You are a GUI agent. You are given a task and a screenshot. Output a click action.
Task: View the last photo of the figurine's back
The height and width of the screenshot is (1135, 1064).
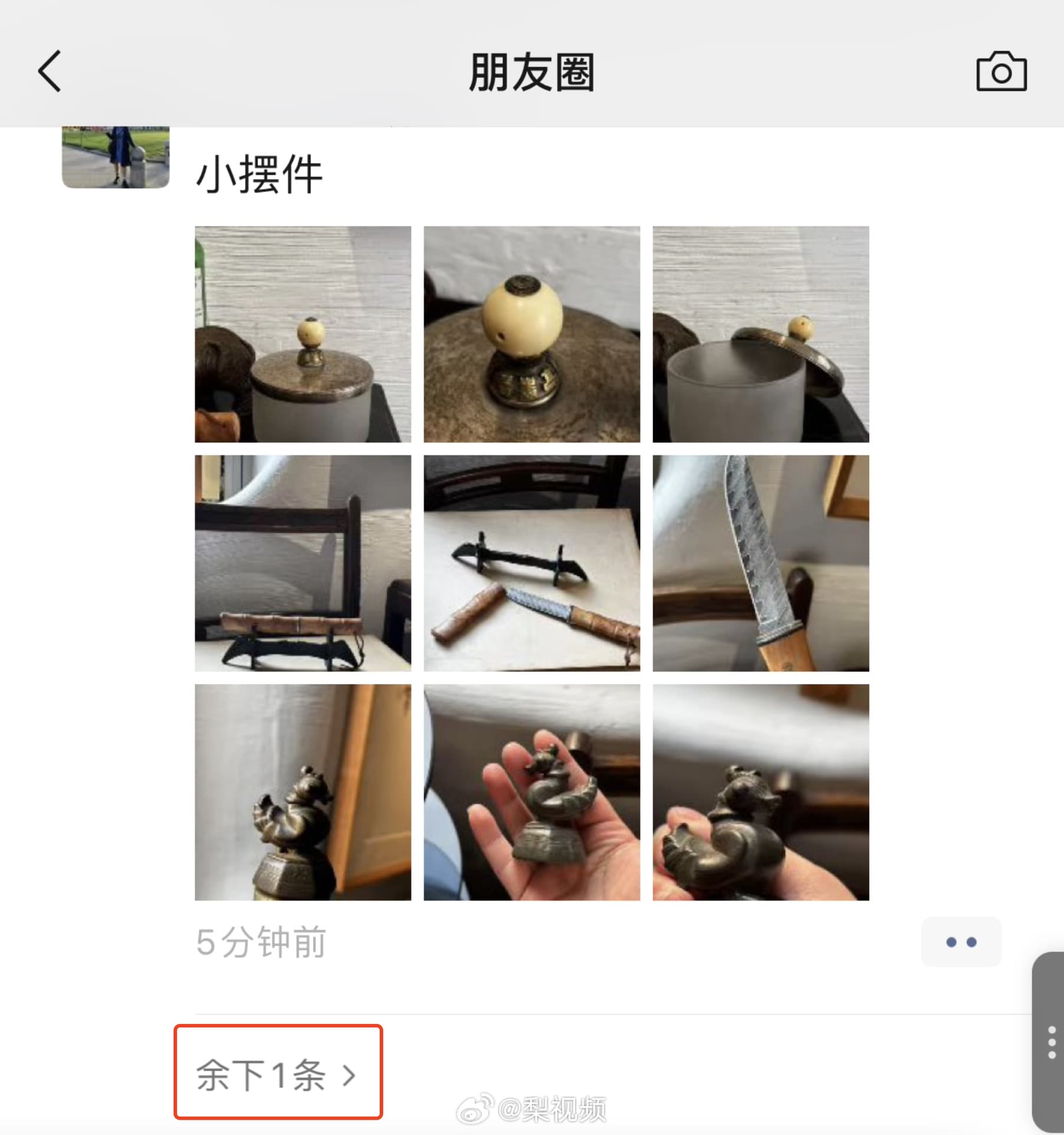coord(761,792)
